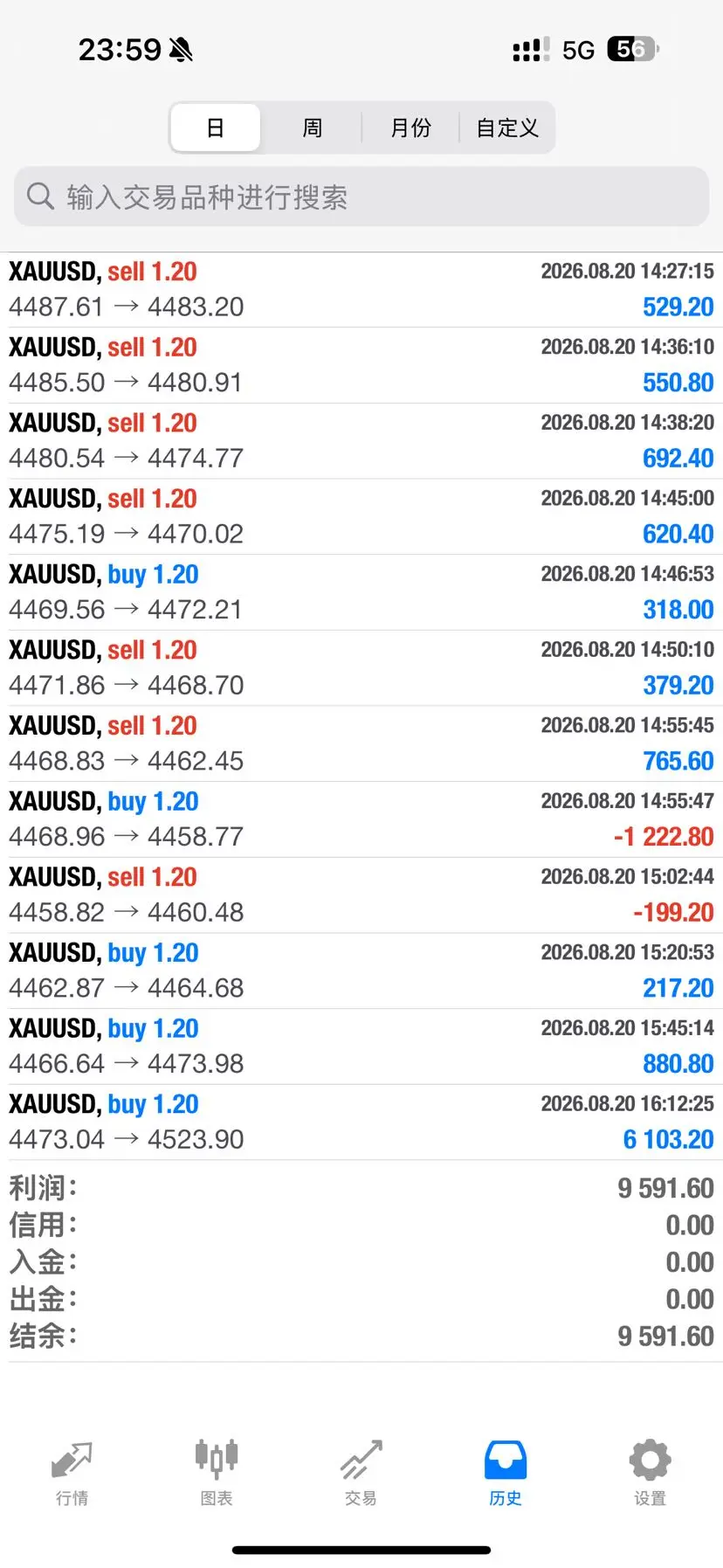The width and height of the screenshot is (723, 1568).
Task: Expand the sell trade with profit 765.60
Action: click(361, 743)
